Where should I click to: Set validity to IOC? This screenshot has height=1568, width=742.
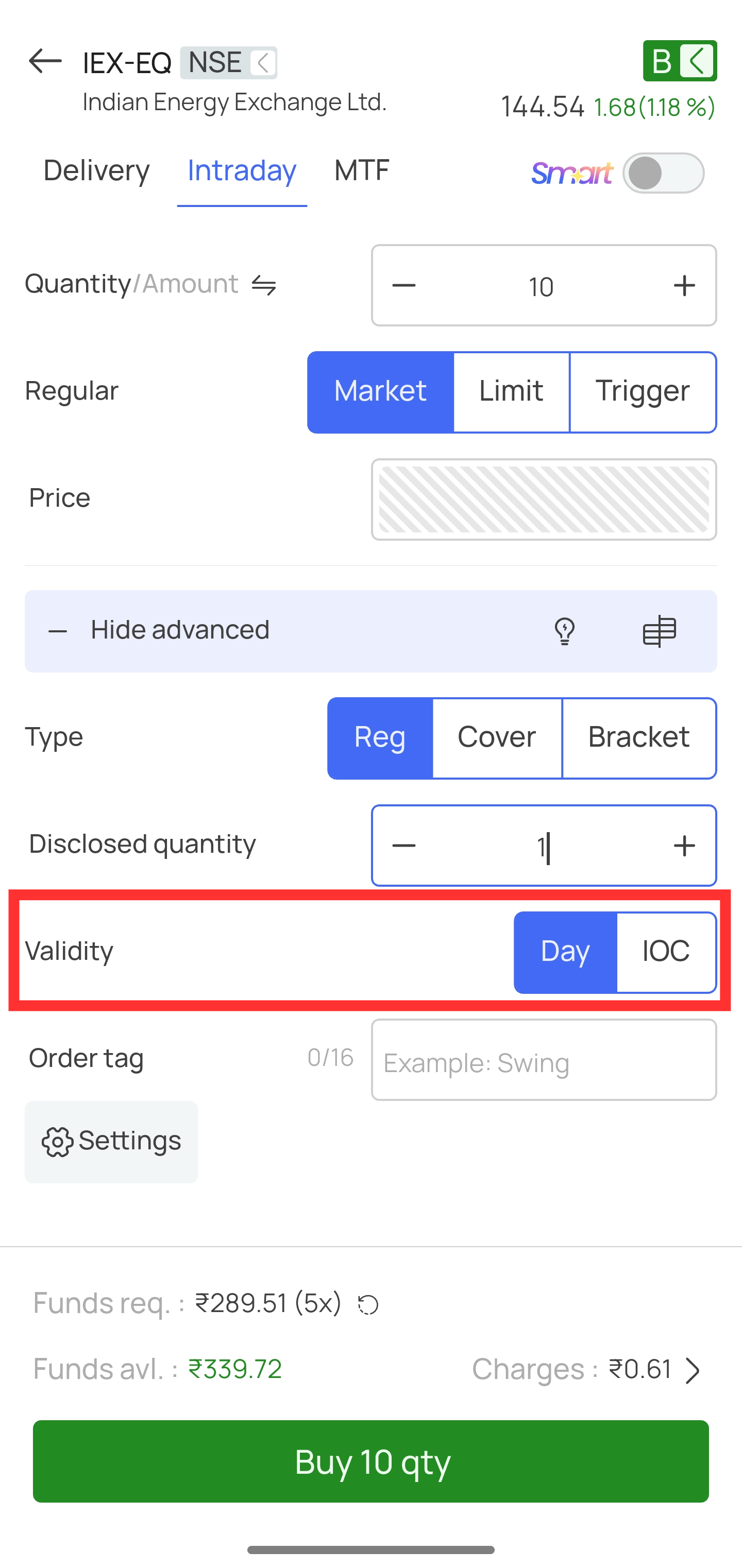click(x=666, y=952)
